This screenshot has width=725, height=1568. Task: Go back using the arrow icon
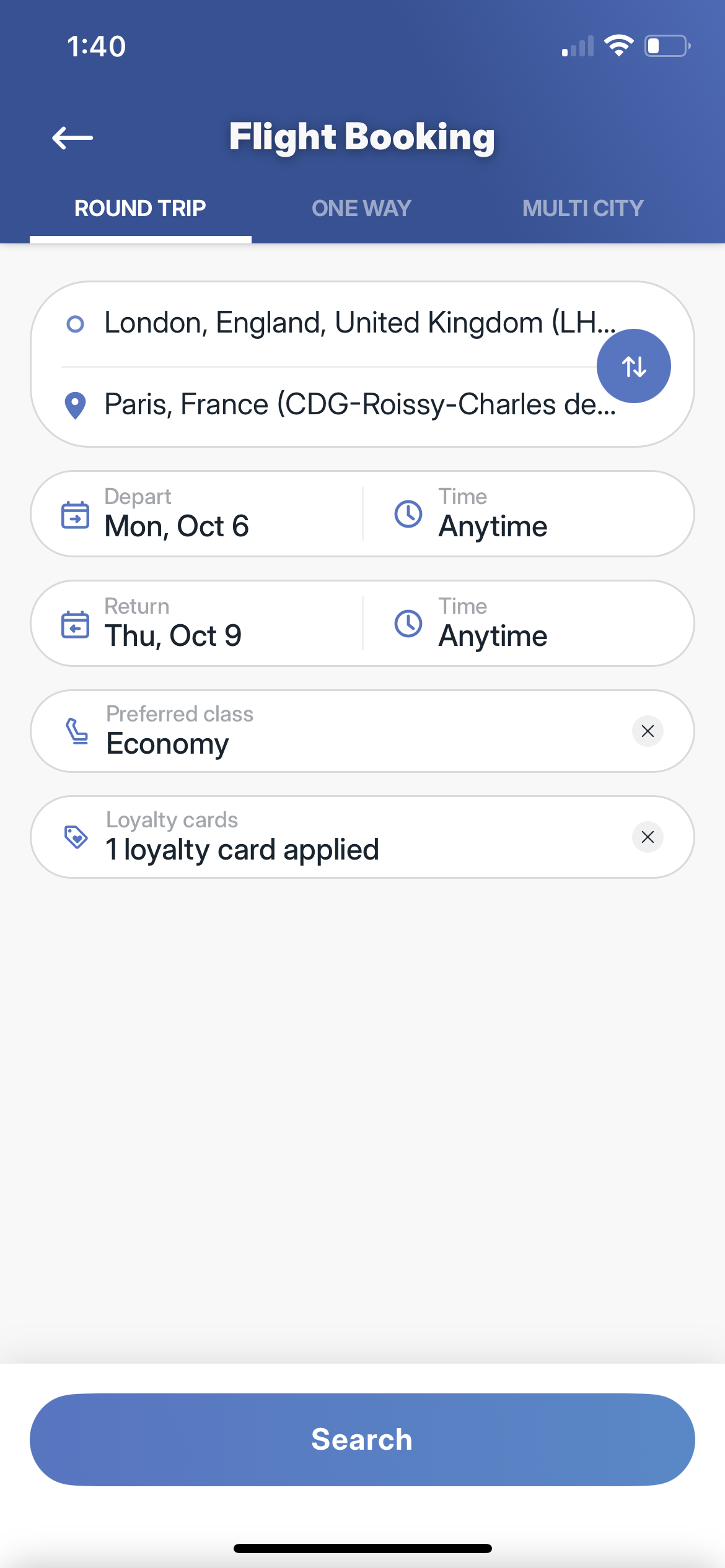[x=72, y=137]
